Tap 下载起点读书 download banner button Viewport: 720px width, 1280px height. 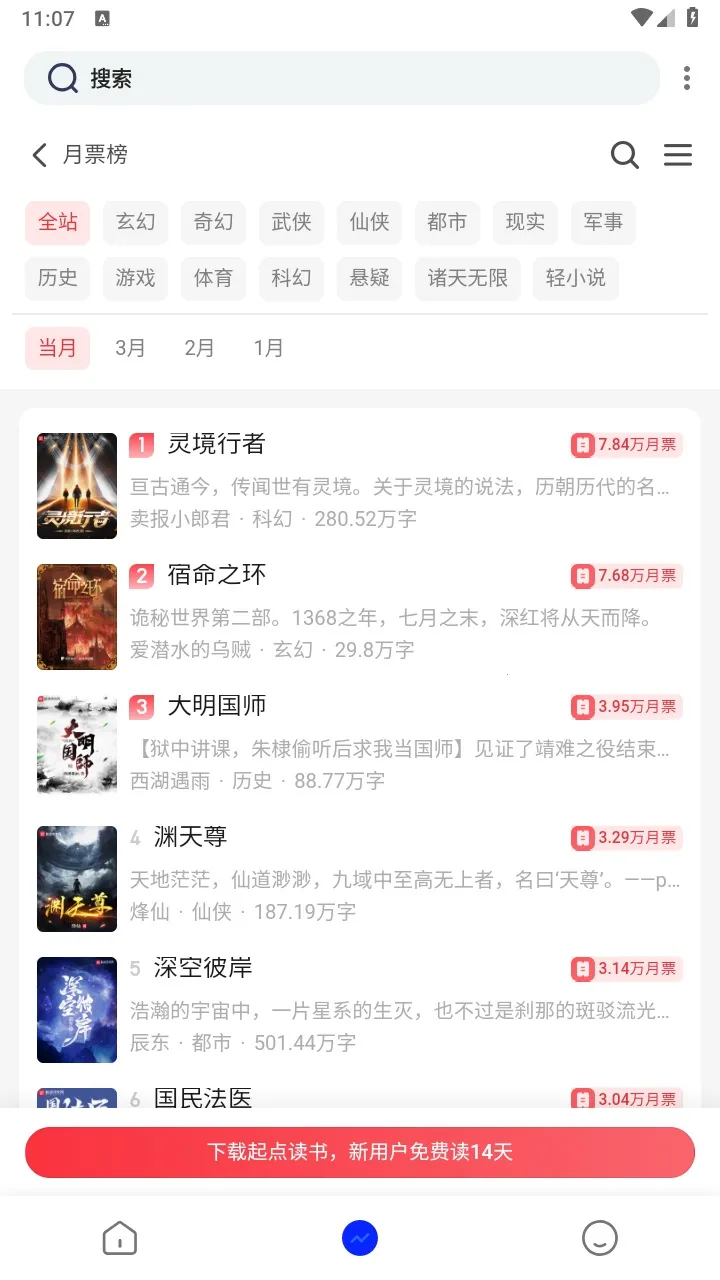click(360, 1152)
